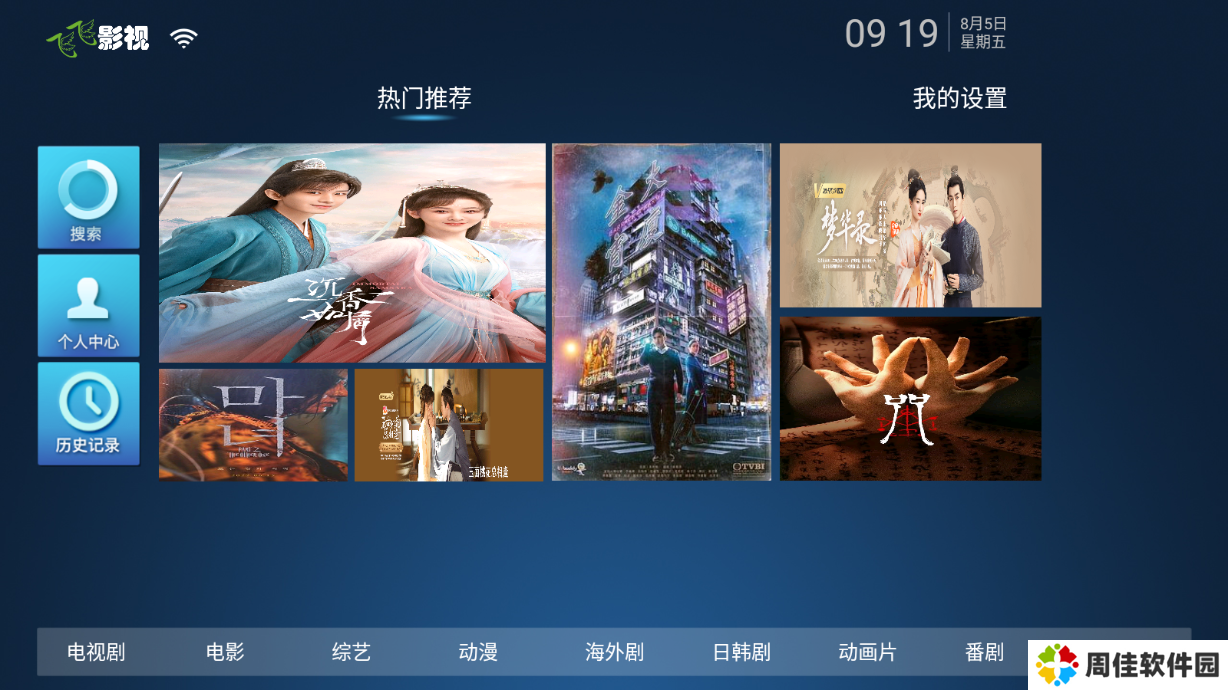Open the 搜索 search tile
The image size is (1228, 690).
88,197
